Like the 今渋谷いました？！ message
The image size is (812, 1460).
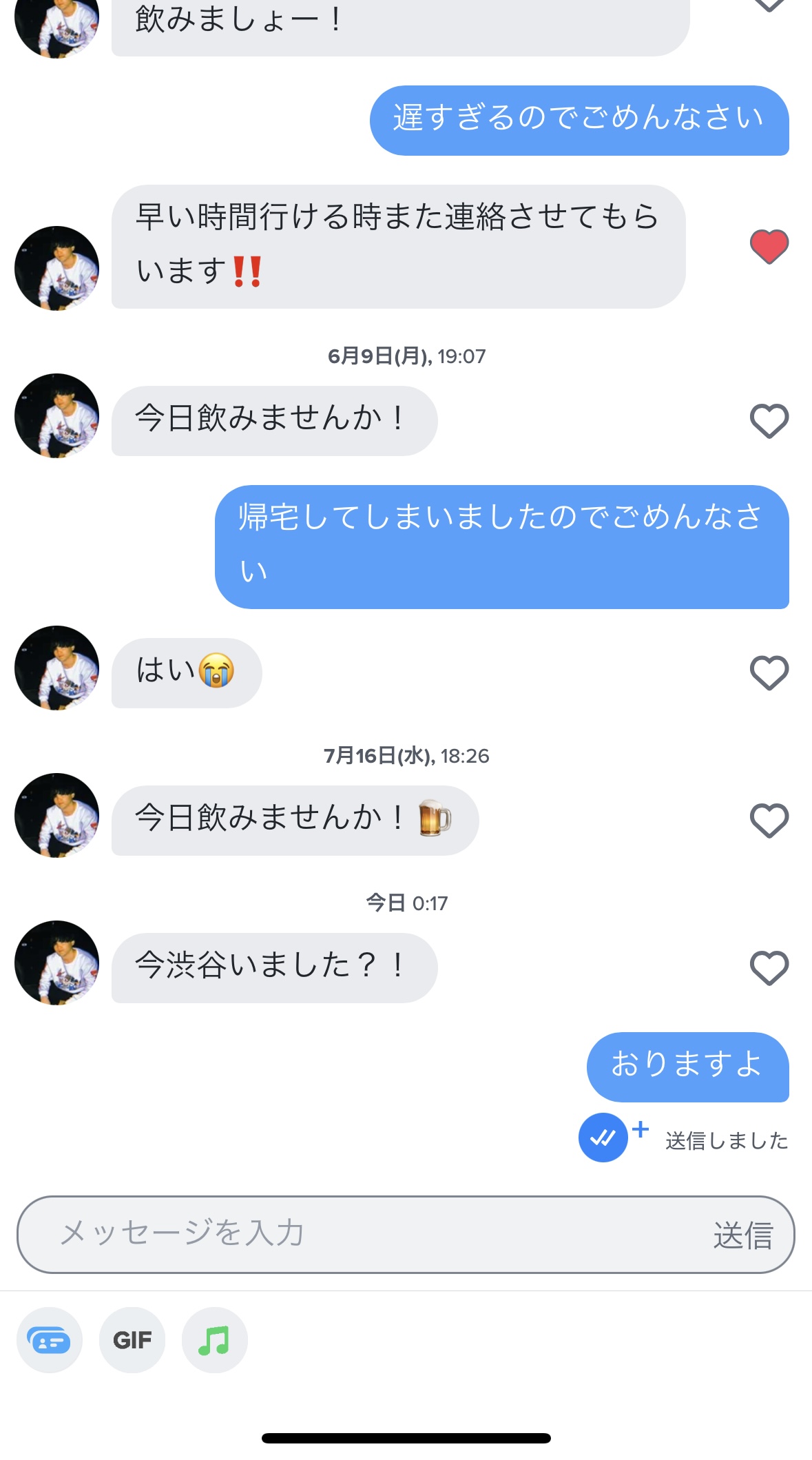[769, 968]
